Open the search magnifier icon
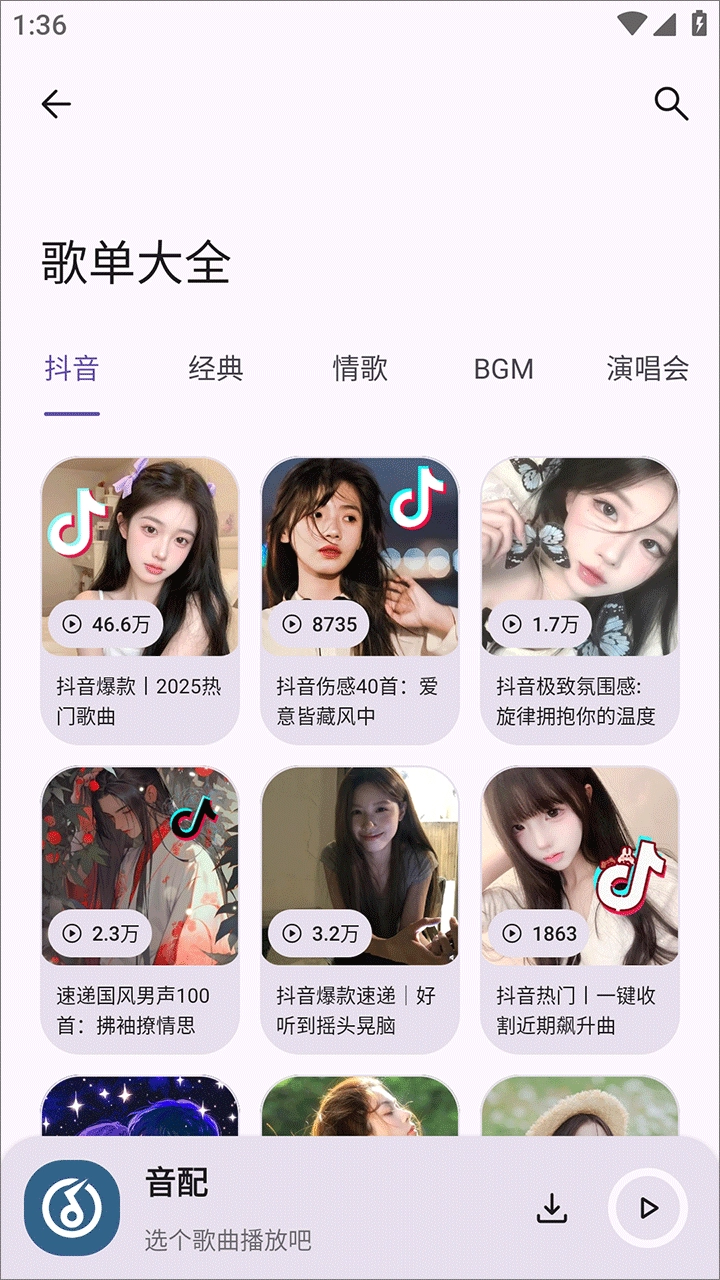 (671, 103)
